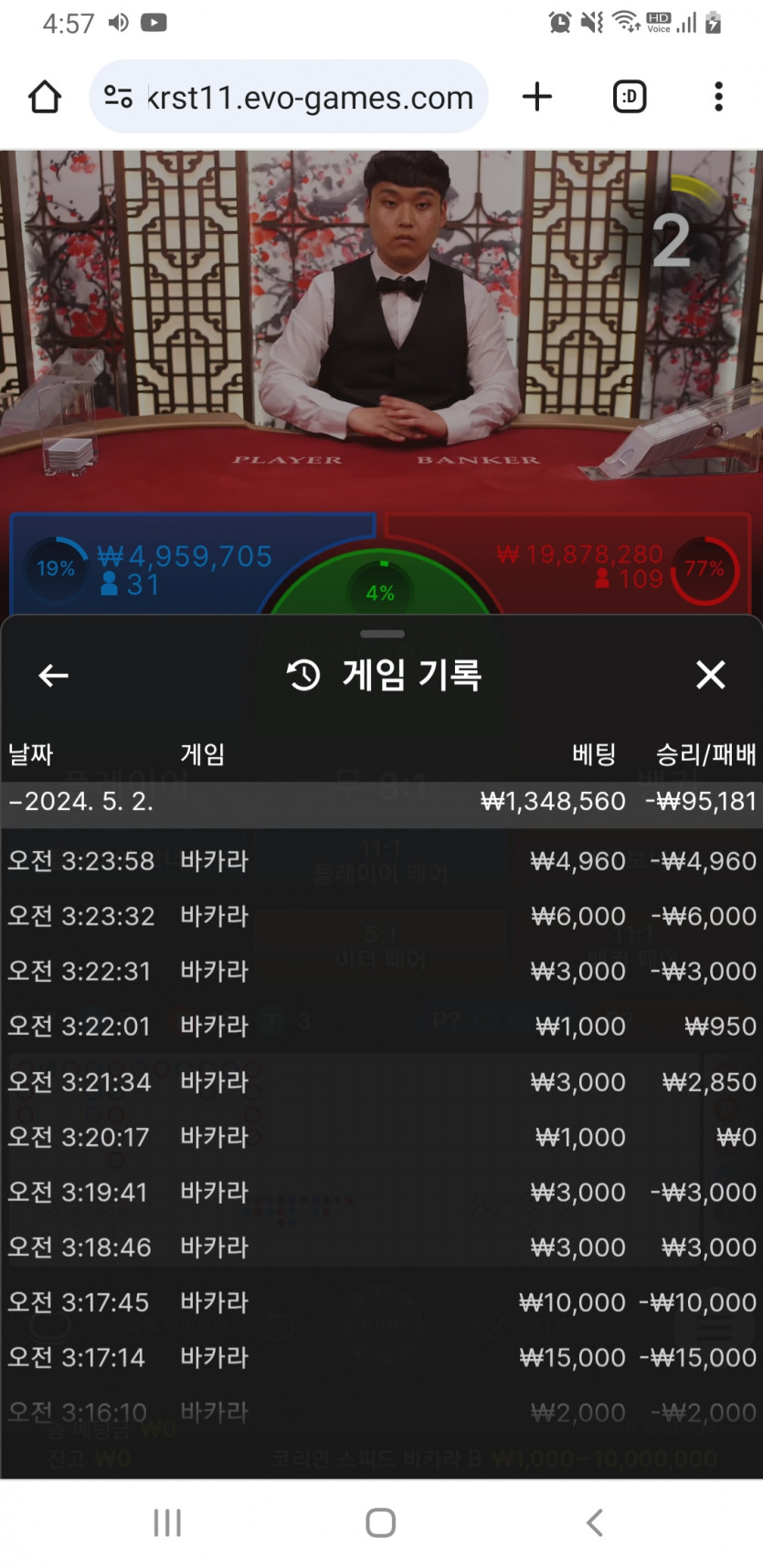Viewport: 763px width, 1568px height.
Task: Open the tab switcher
Action: point(630,97)
